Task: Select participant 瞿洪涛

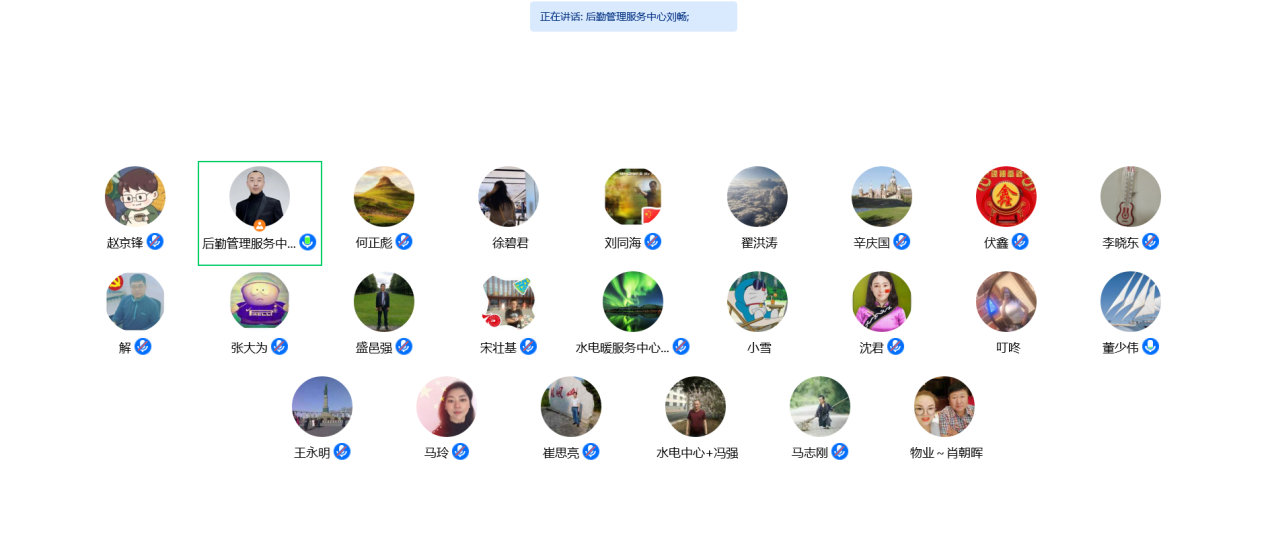Action: [x=757, y=197]
